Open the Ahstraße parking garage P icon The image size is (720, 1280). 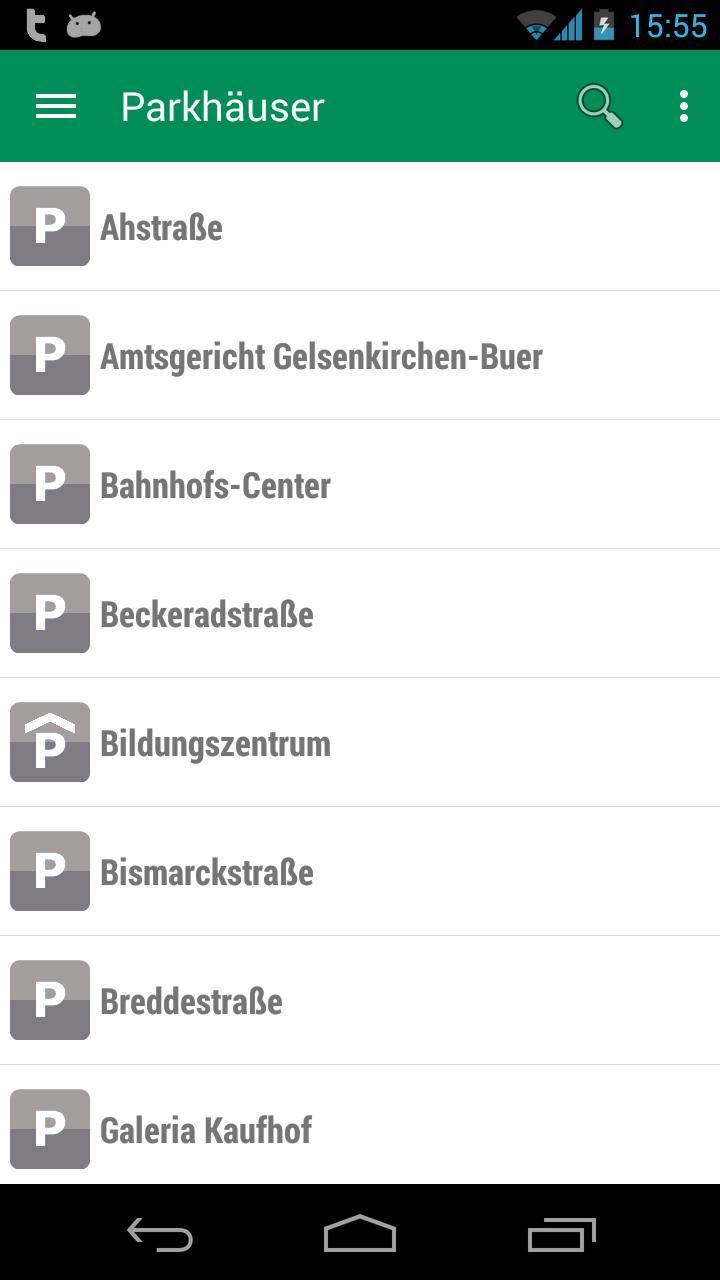49,226
